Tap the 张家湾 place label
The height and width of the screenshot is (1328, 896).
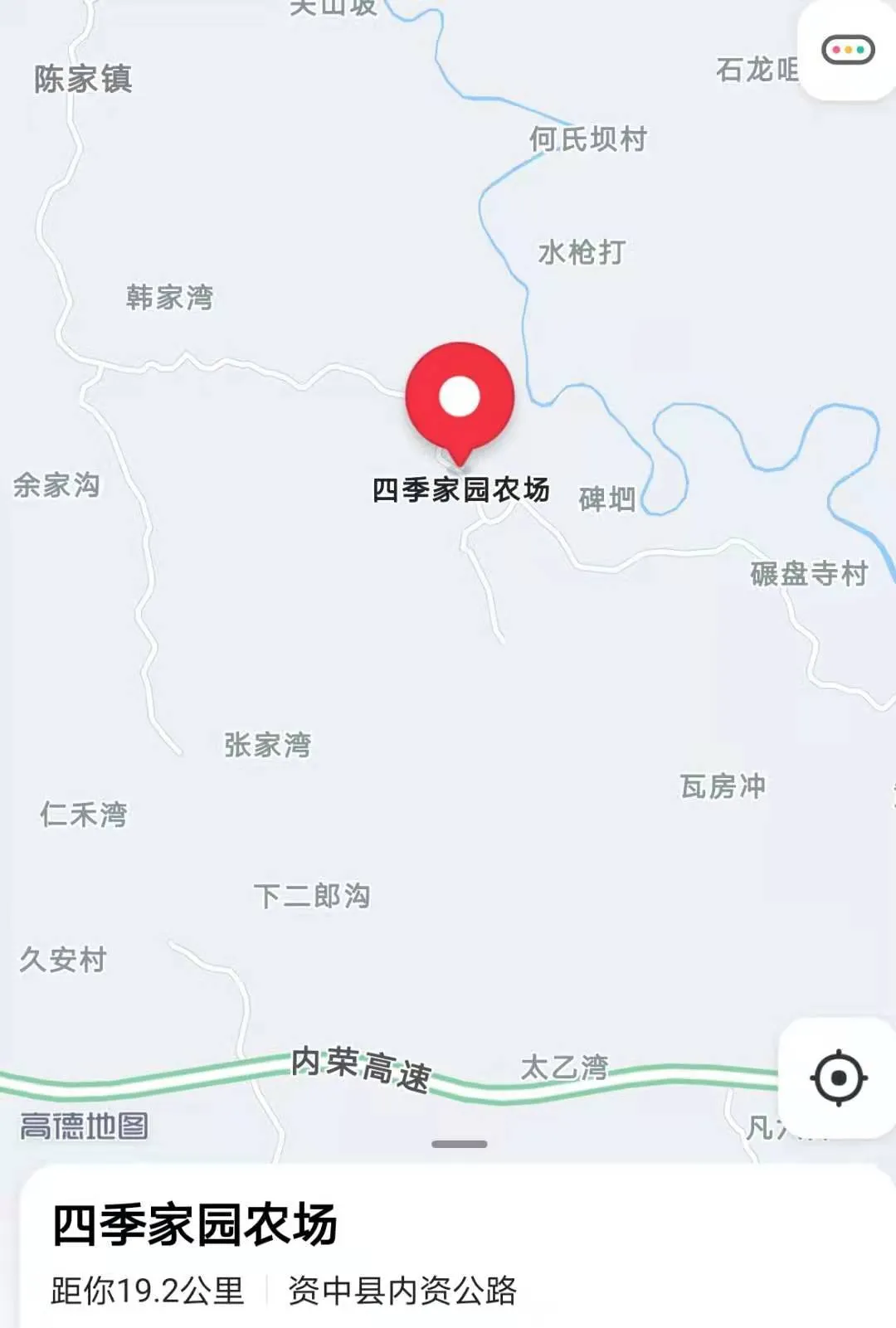click(x=268, y=744)
